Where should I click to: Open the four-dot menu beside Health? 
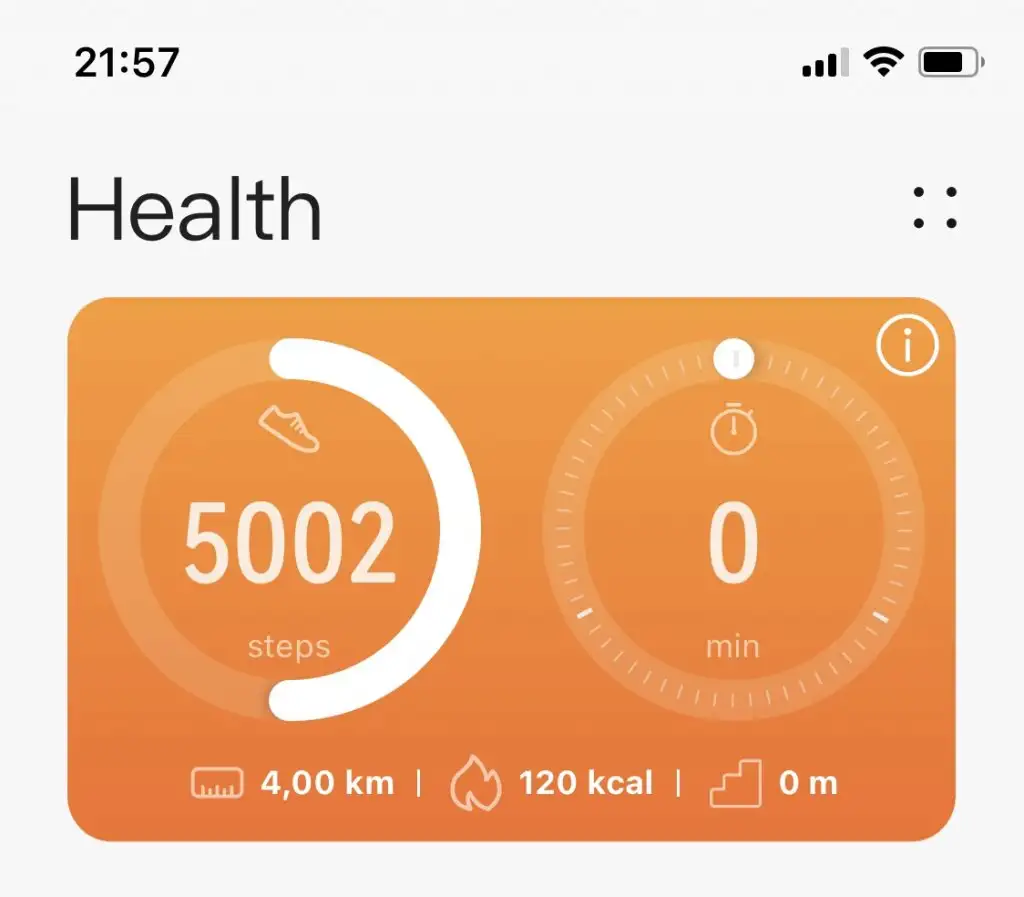935,208
